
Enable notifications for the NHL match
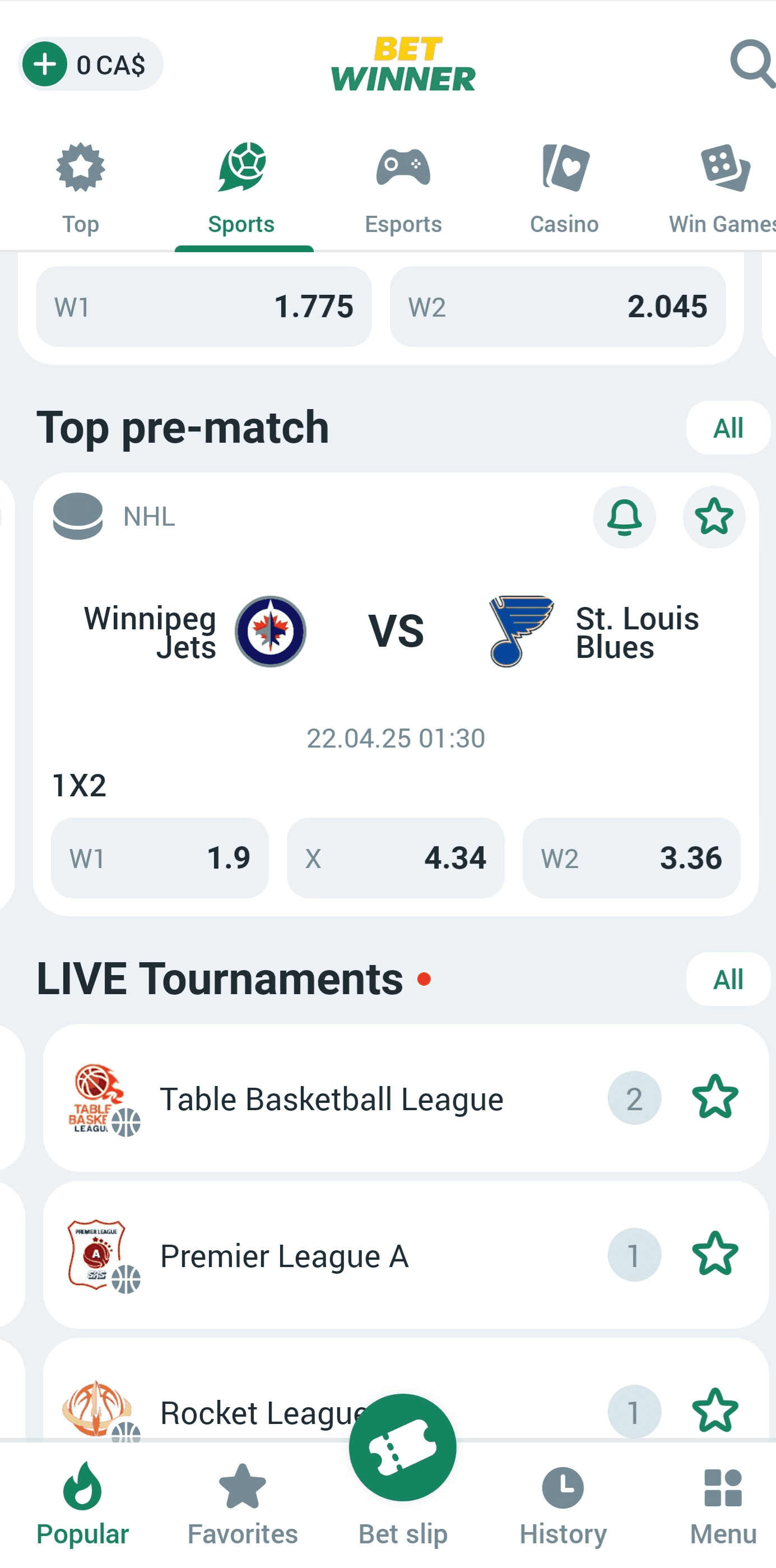click(625, 517)
